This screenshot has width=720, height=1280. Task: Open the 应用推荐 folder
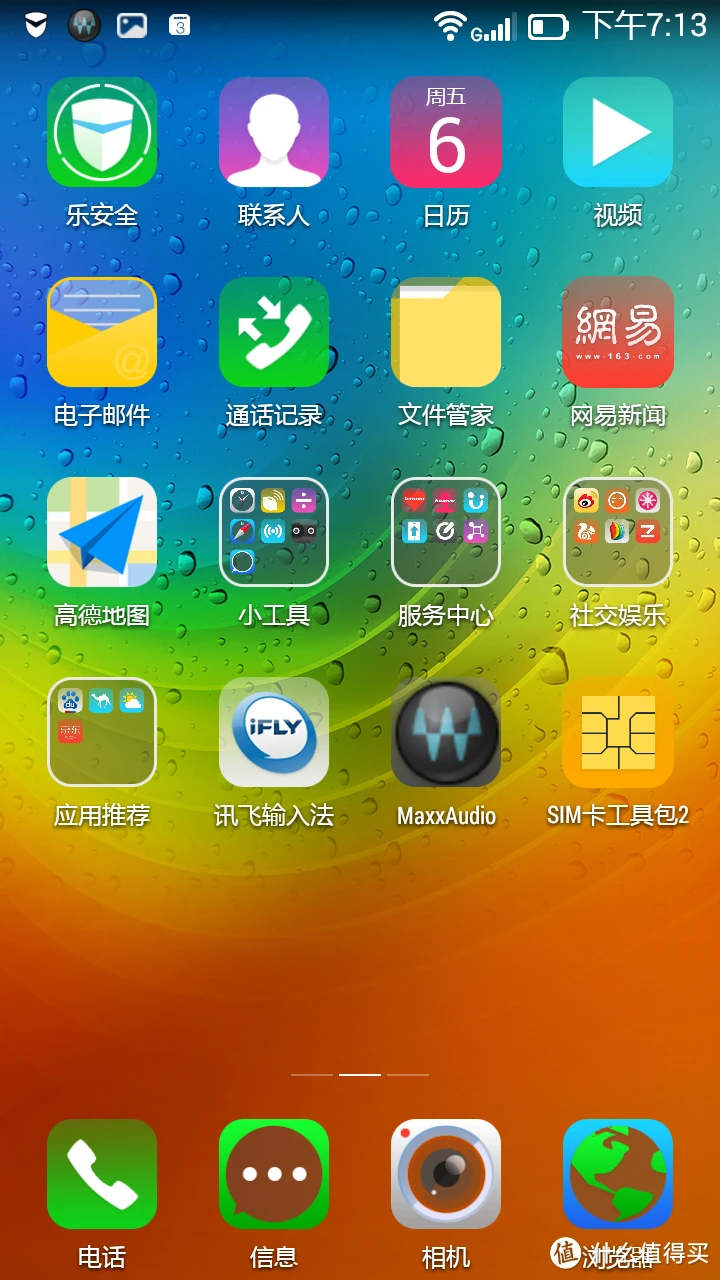(102, 732)
